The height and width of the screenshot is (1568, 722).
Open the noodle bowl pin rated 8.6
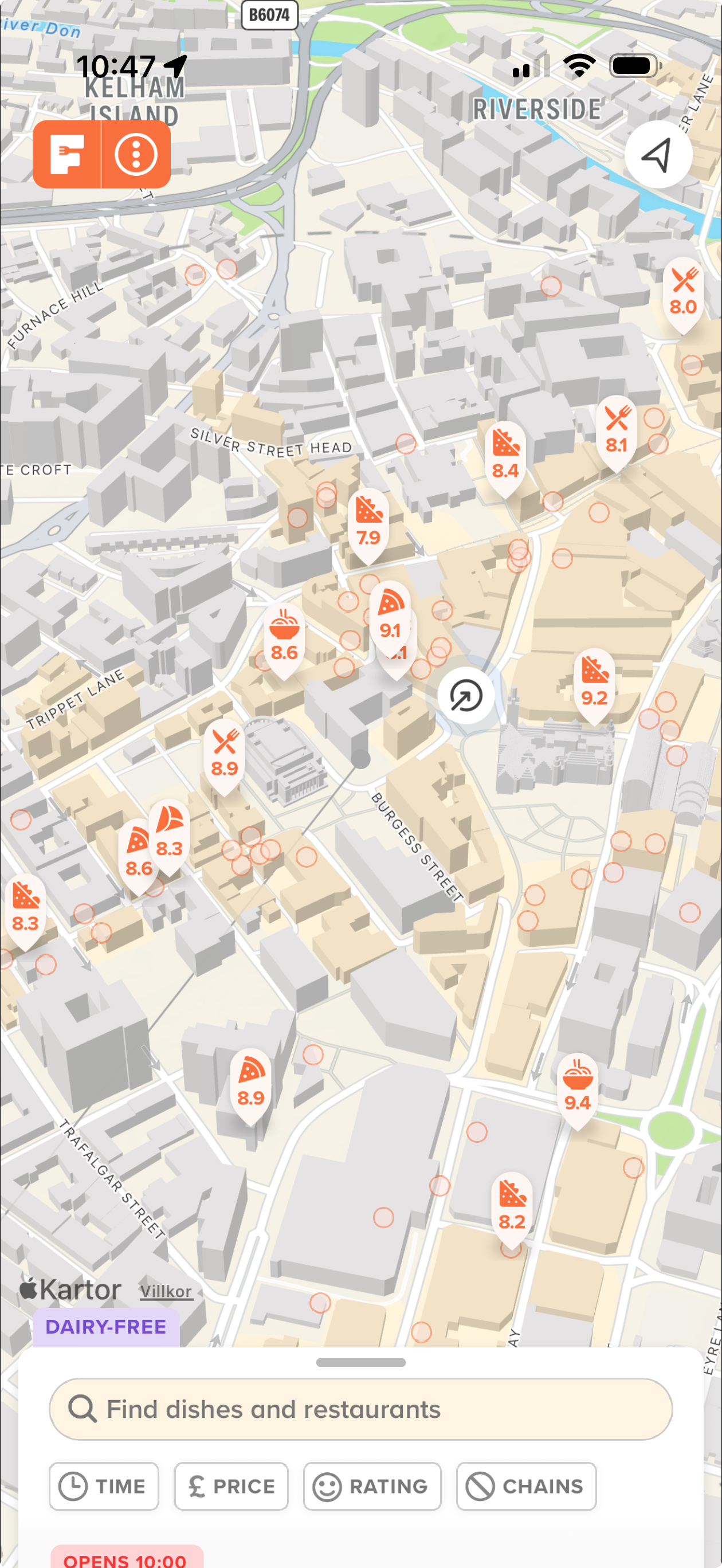point(284,639)
